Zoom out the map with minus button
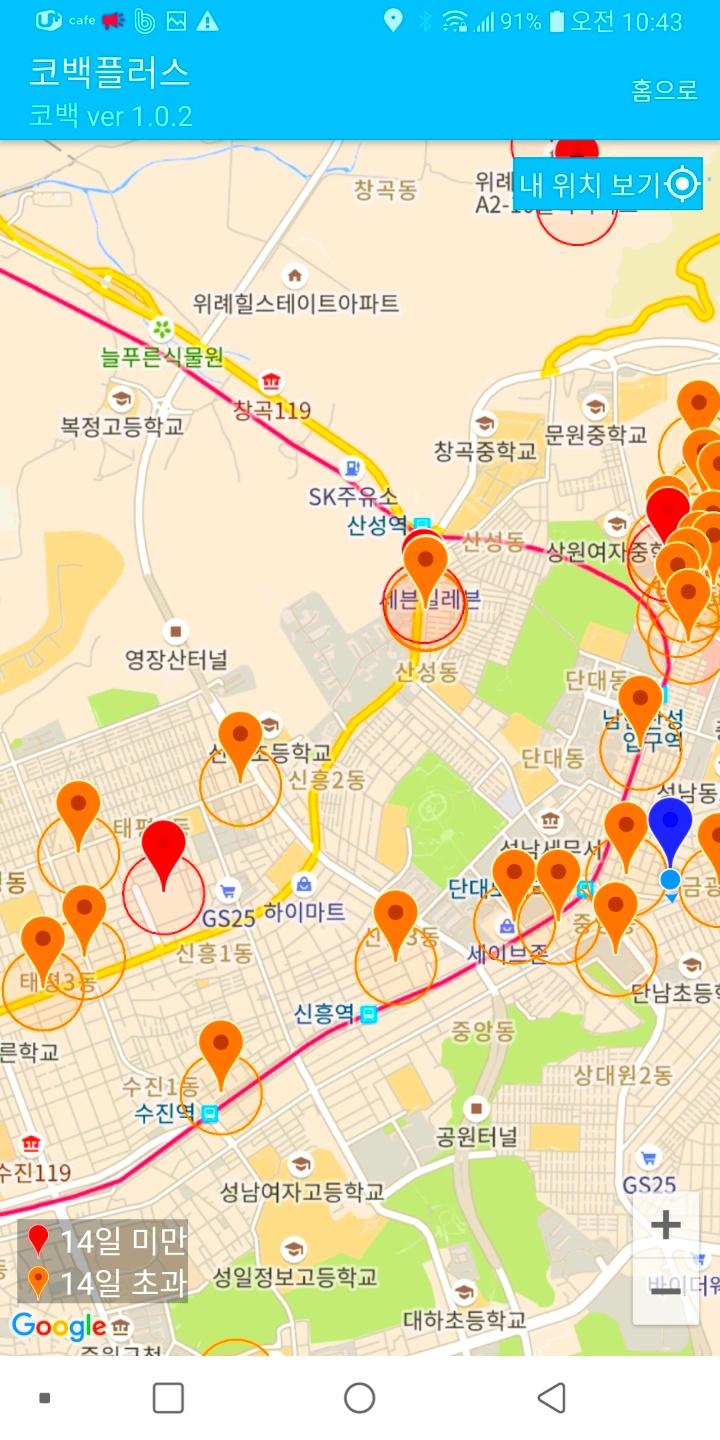The width and height of the screenshot is (720, 1440). [x=666, y=1291]
